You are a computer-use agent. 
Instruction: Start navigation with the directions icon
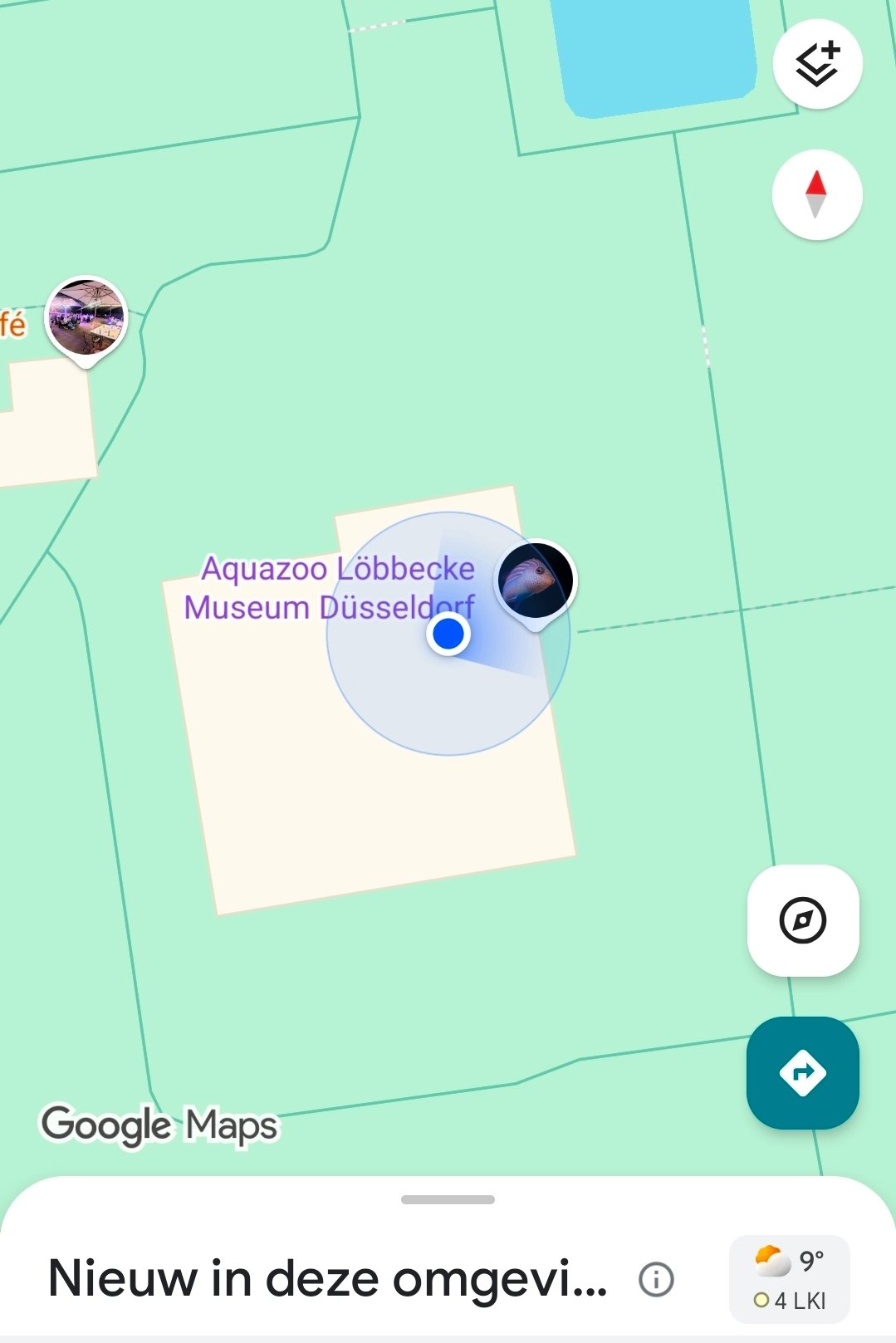(802, 1072)
